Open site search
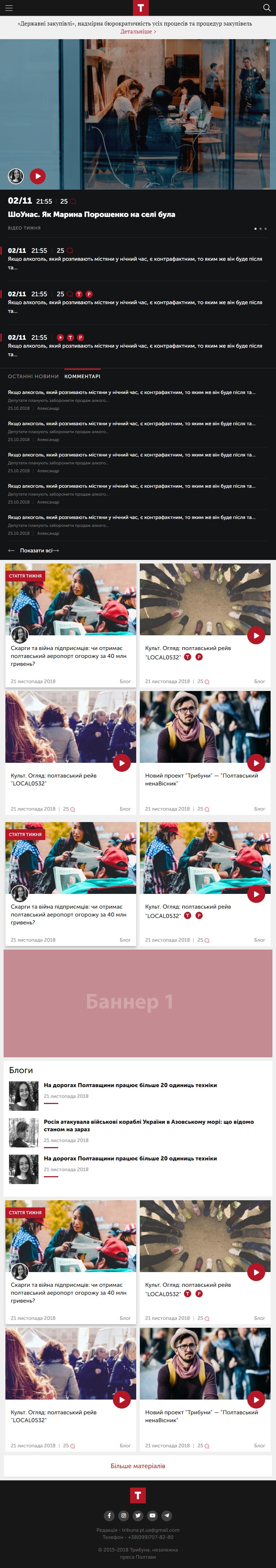The height and width of the screenshot is (1568, 276). (266, 8)
